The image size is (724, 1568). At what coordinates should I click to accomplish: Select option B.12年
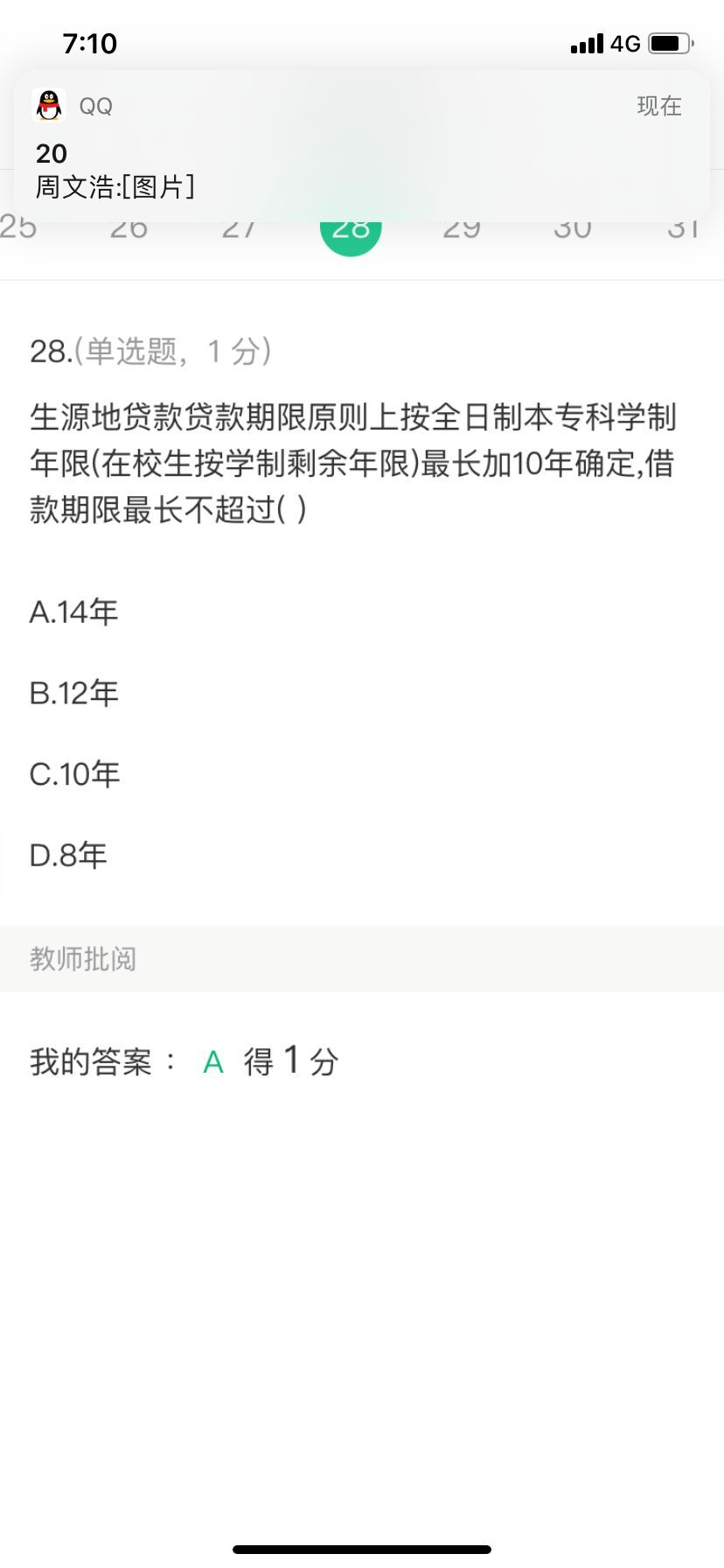point(74,693)
